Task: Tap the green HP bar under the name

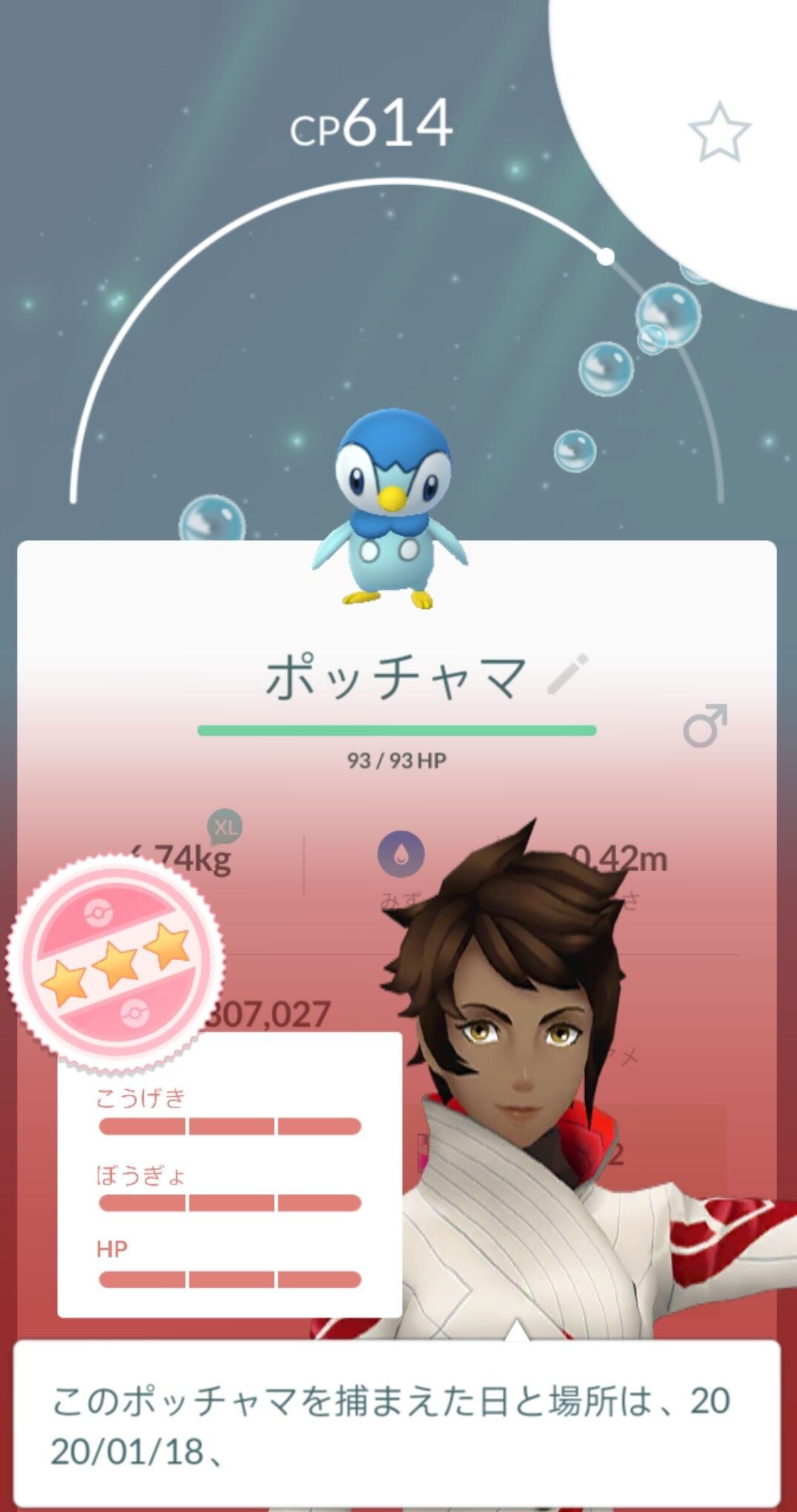Action: [x=398, y=730]
